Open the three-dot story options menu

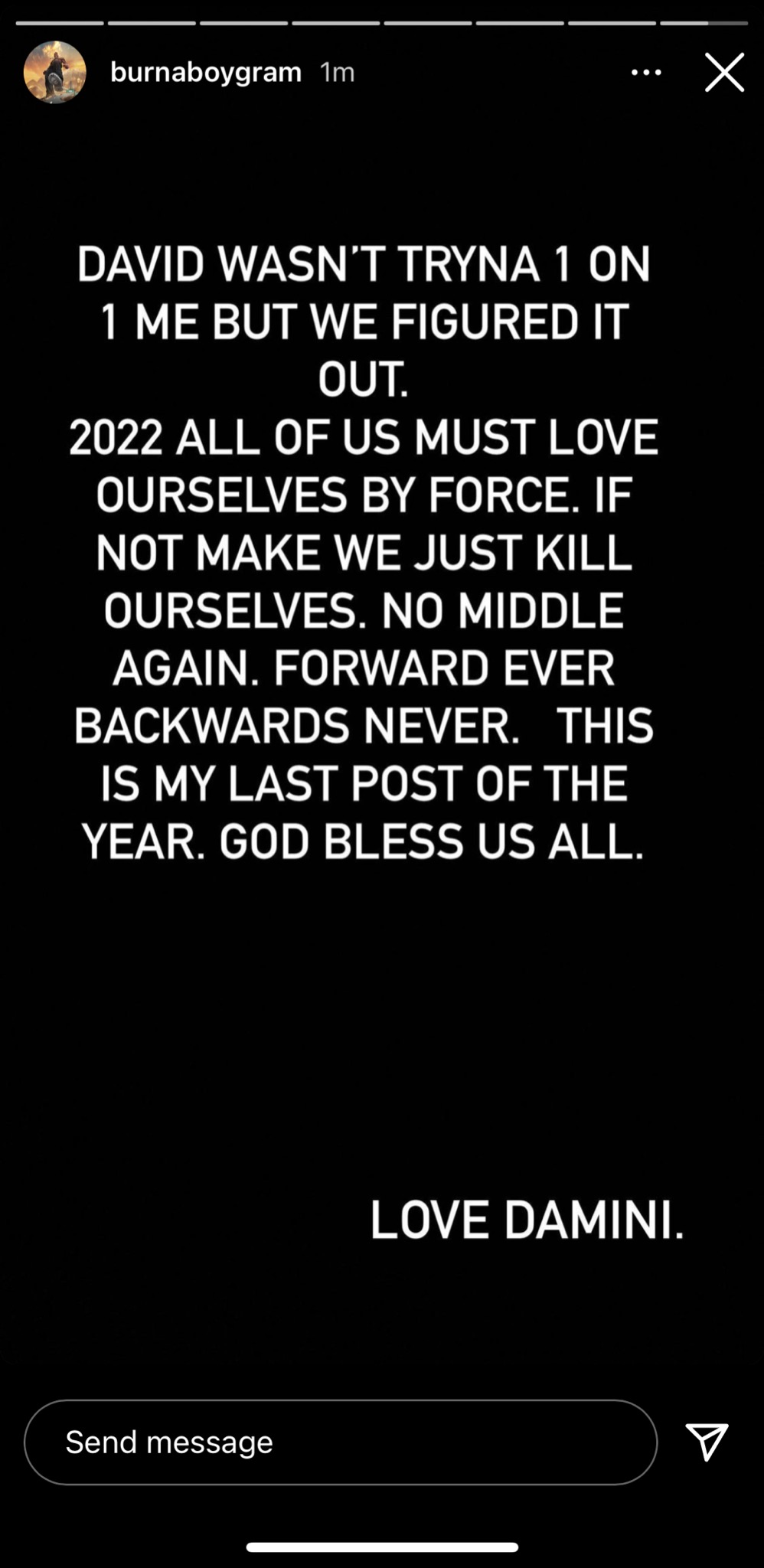(x=646, y=73)
